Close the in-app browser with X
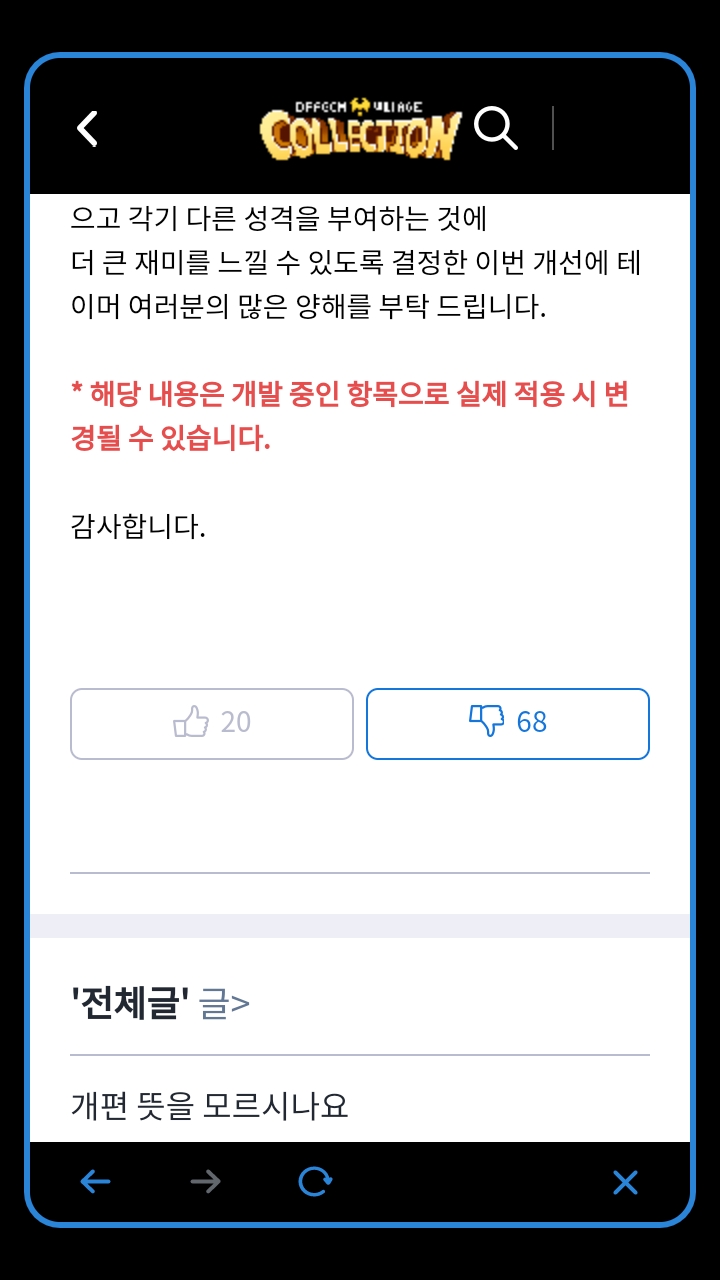The width and height of the screenshot is (720, 1280). [x=625, y=1183]
